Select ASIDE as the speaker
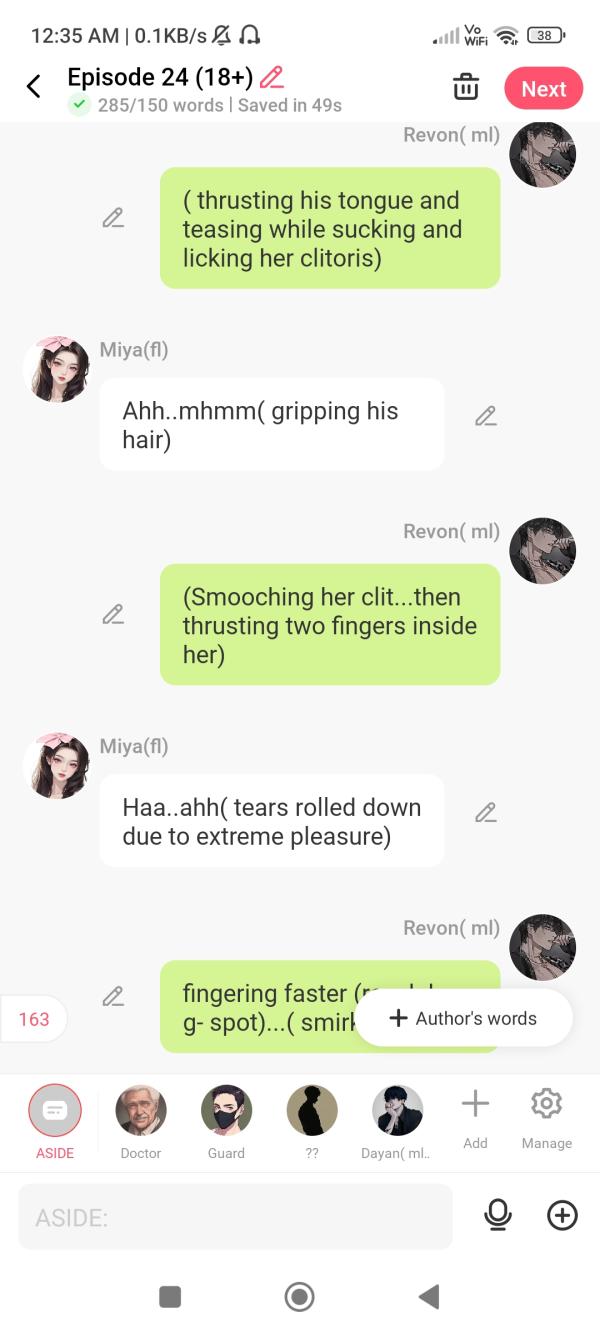Screen dimensions: 600x1333 [x=55, y=1112]
